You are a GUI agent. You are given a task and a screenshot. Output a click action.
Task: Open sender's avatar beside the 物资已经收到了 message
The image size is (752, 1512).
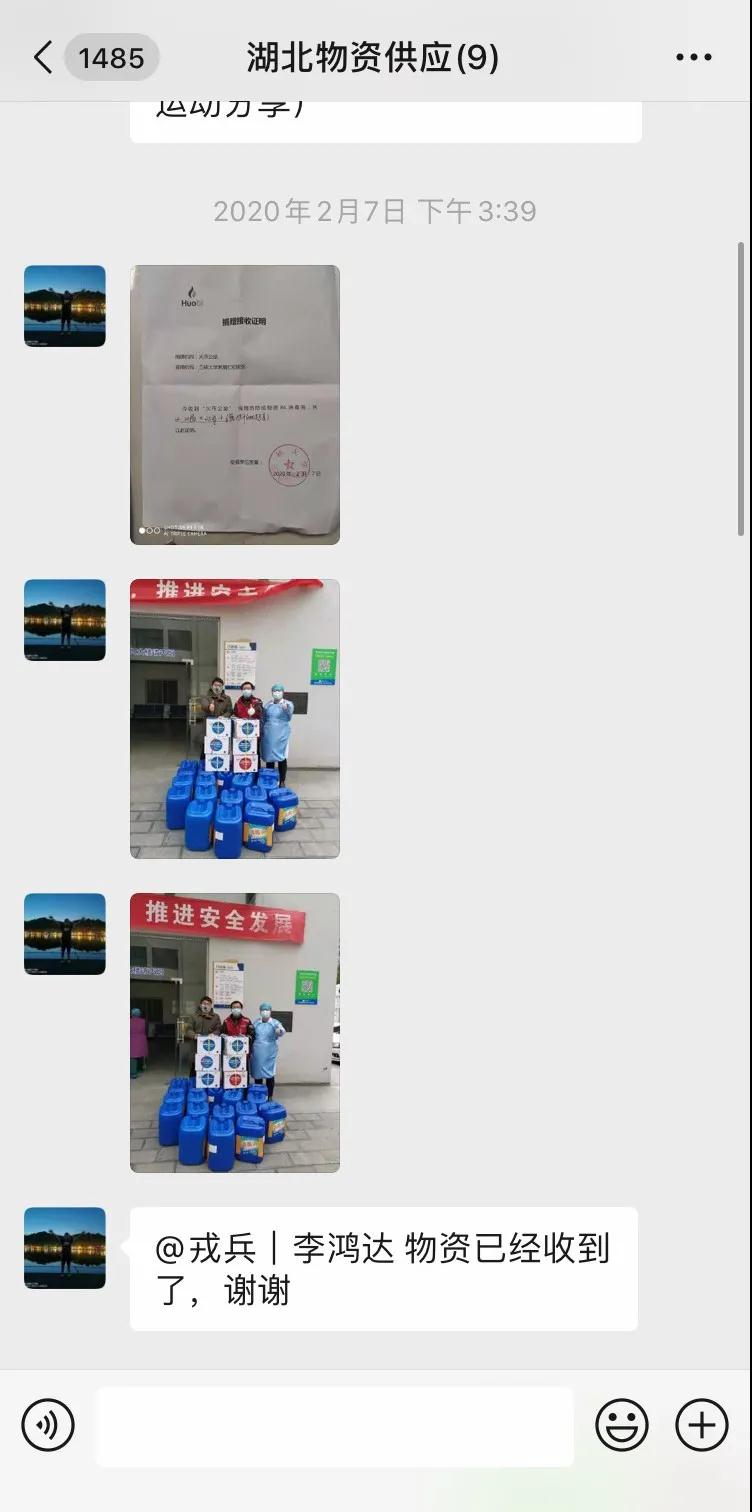65,1248
